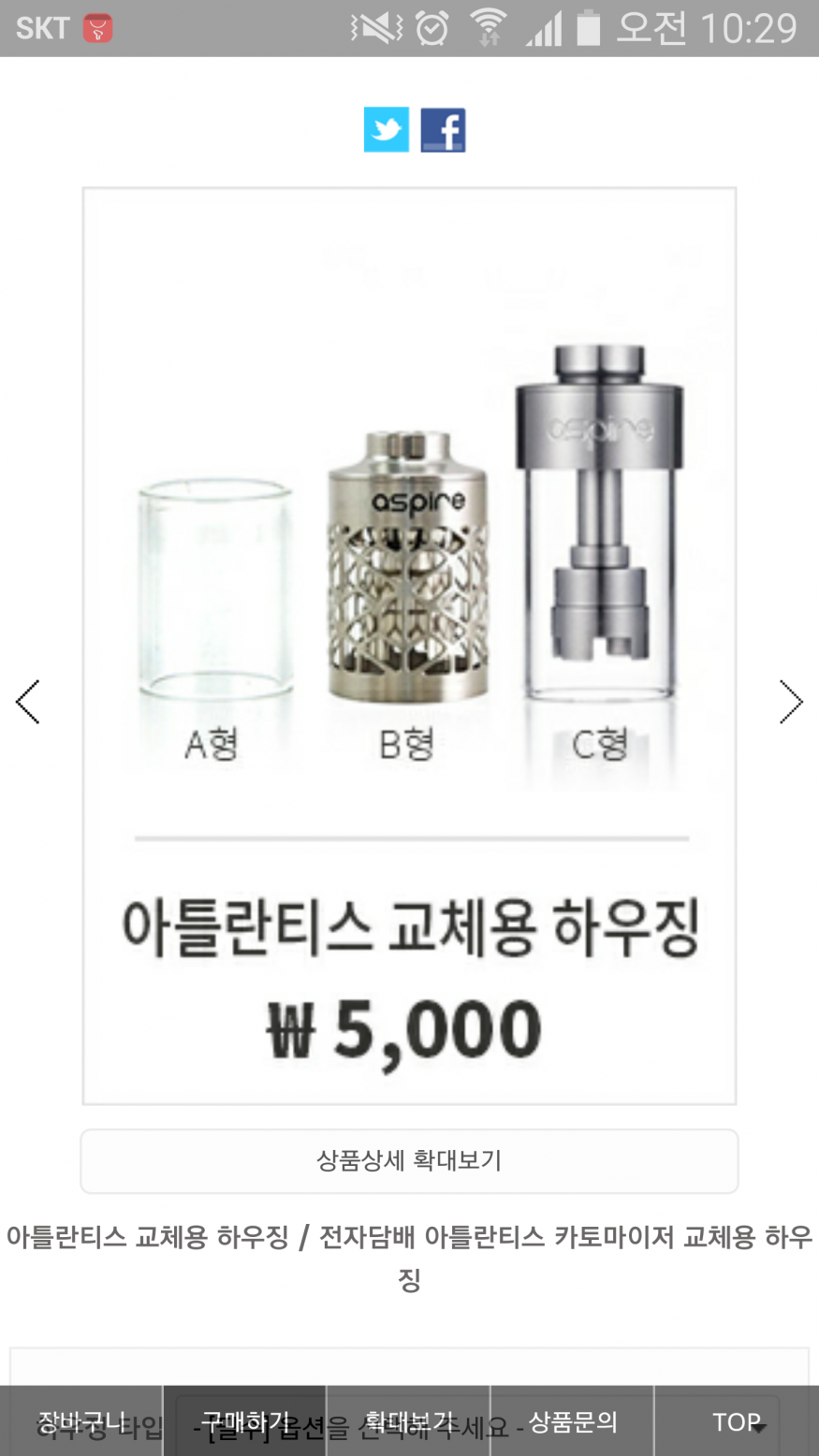Share product on Facebook
Screen dimensions: 819x1456
pyautogui.click(x=443, y=130)
